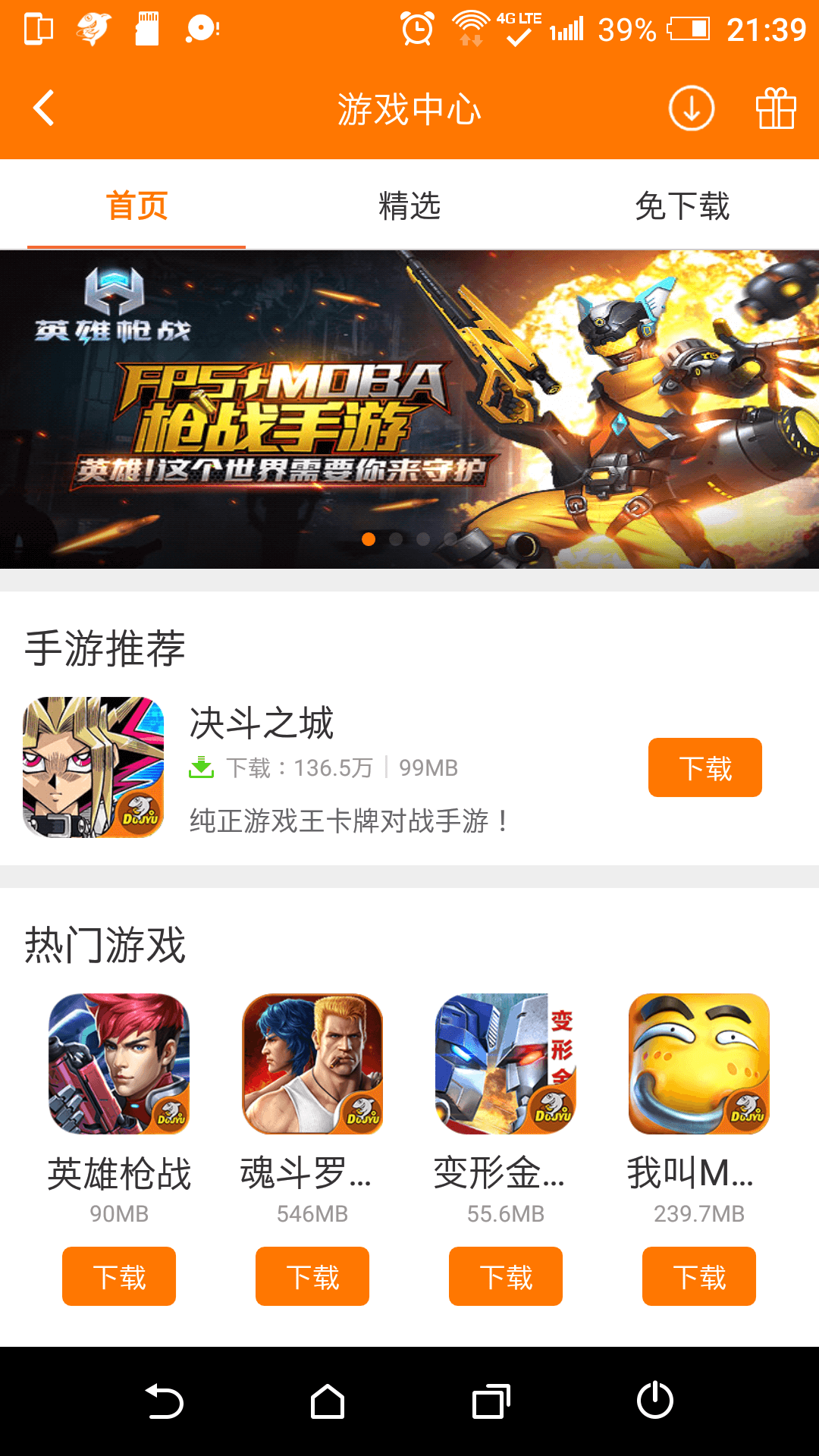Switch to the 免下载 tab
The height and width of the screenshot is (1456, 819).
tap(682, 206)
